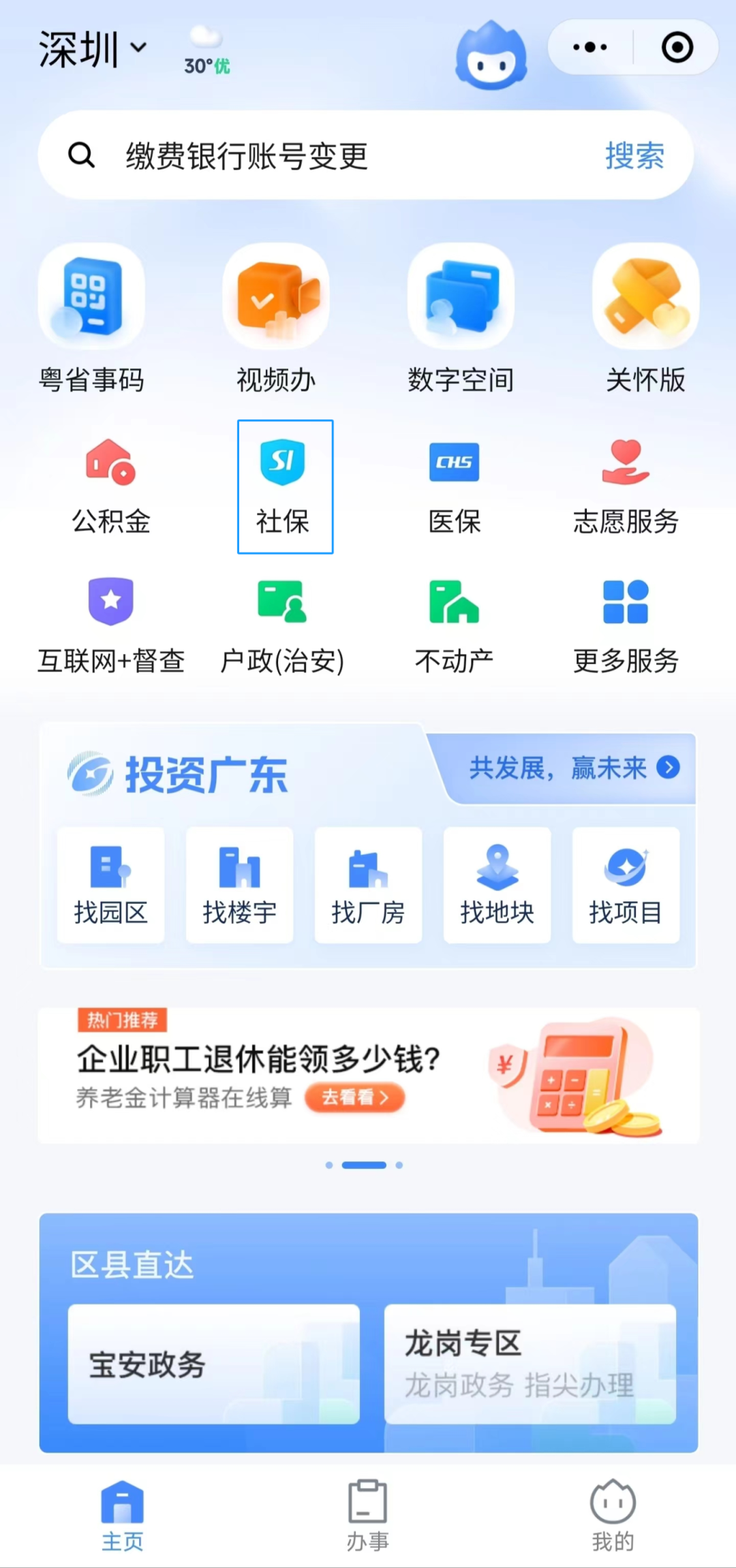The height and width of the screenshot is (1568, 736).
Task: Open the 共发展，赢未来 arrow link
Action: [668, 768]
